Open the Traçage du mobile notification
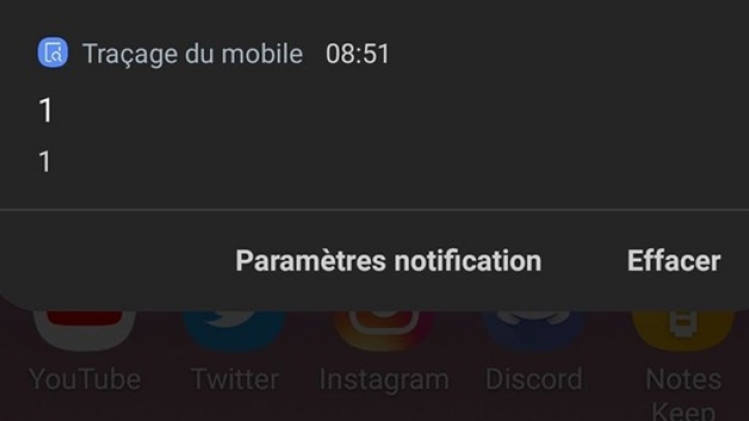Screen dimensions: 749x421 tap(300, 110)
